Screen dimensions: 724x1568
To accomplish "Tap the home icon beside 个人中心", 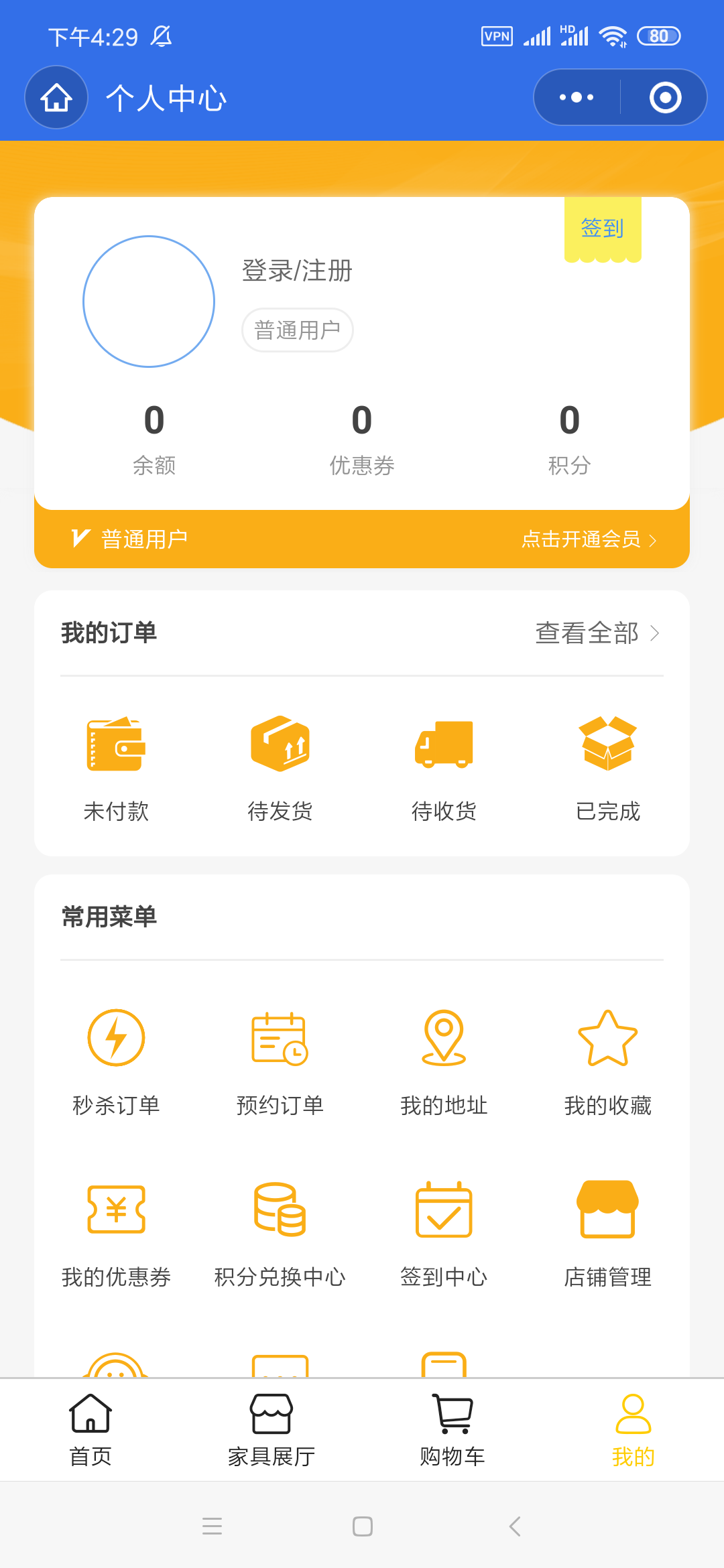I will click(56, 97).
